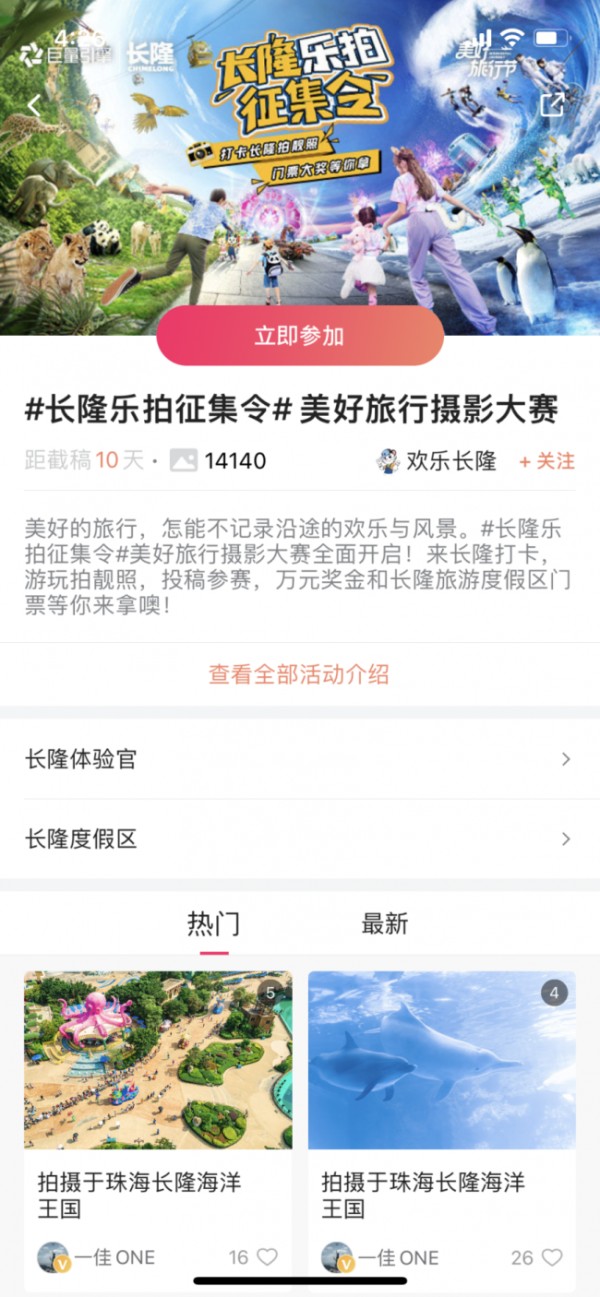
Task: Open the 长隆体验官 row
Action: pyautogui.click(x=300, y=759)
